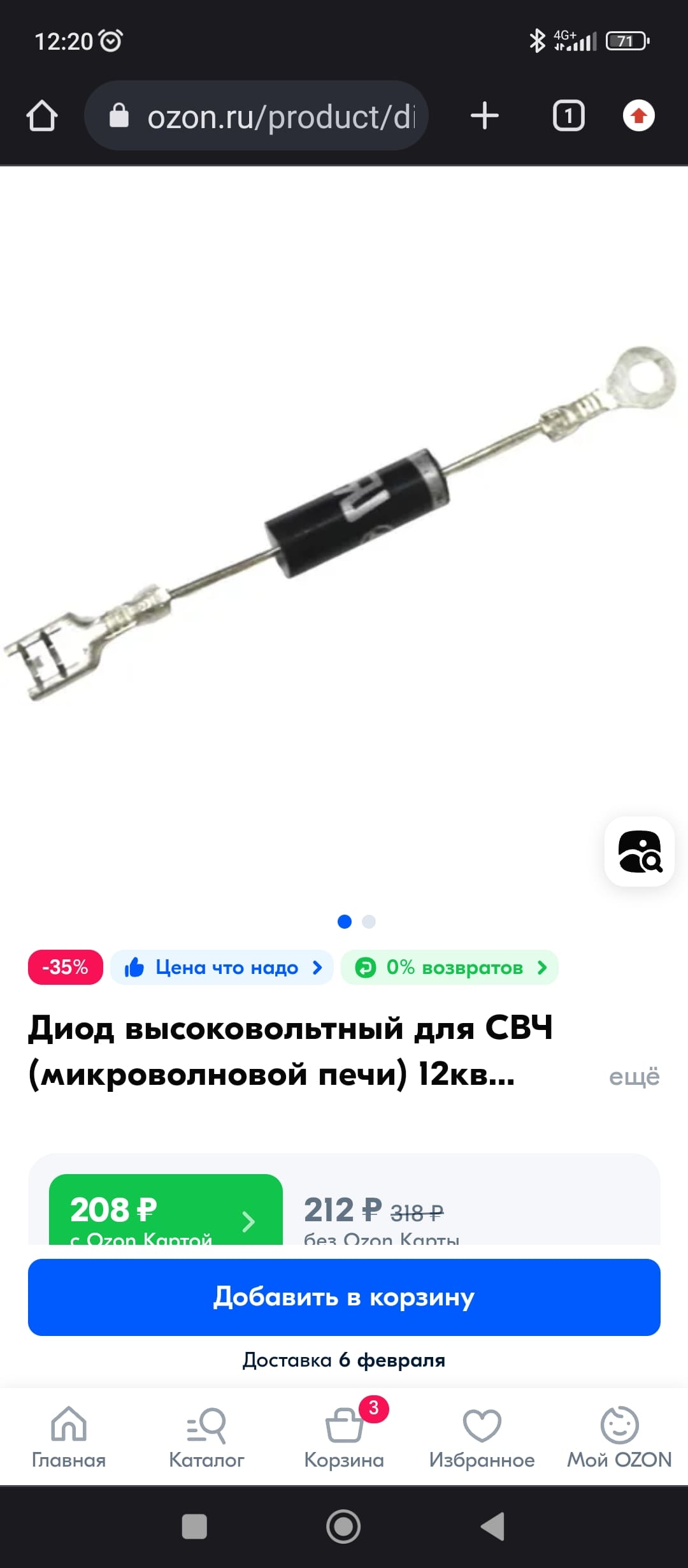Tap the system recent apps button

click(194, 1527)
